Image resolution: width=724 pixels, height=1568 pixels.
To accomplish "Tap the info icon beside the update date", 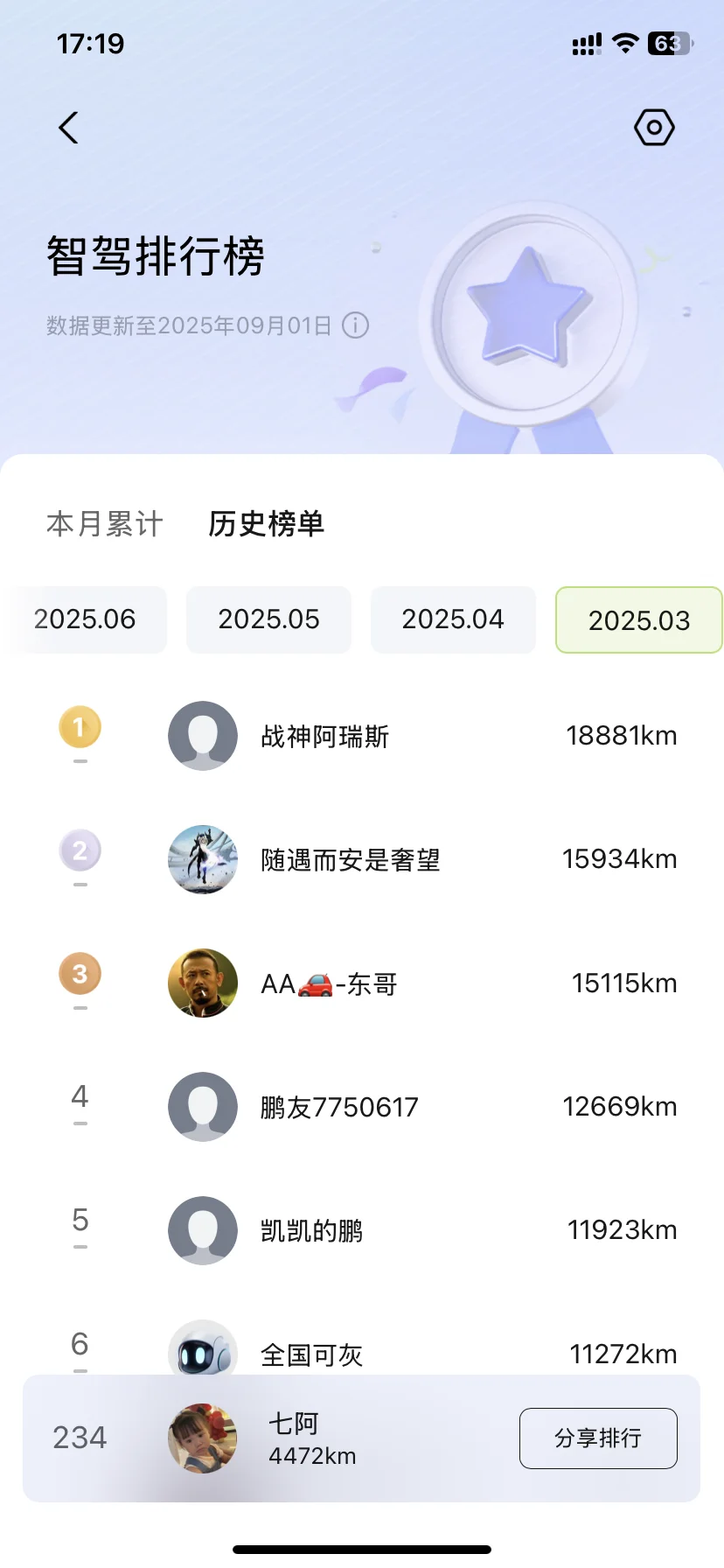I will click(x=355, y=325).
